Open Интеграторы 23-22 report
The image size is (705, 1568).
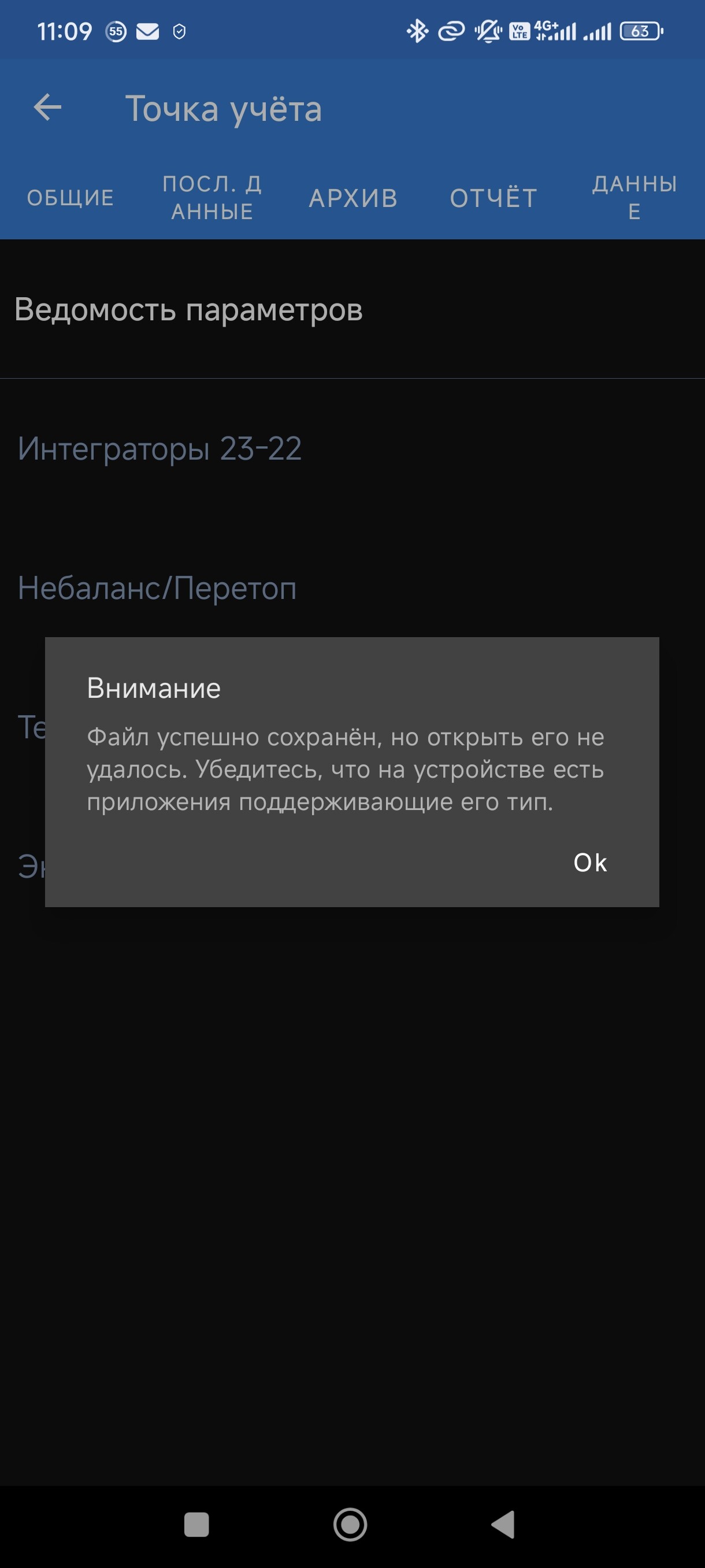pyautogui.click(x=159, y=449)
